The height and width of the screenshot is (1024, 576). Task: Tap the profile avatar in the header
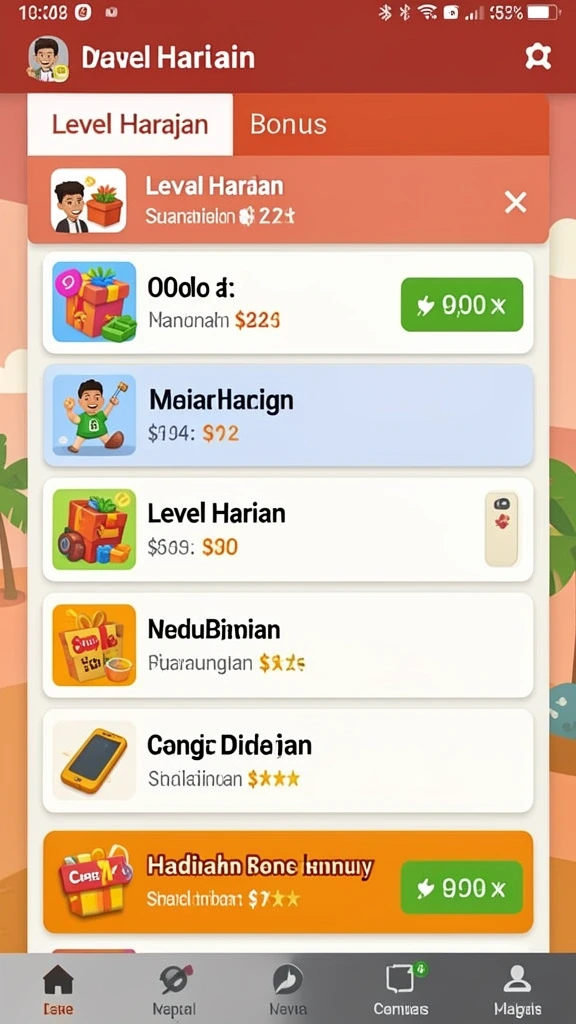[x=48, y=59]
